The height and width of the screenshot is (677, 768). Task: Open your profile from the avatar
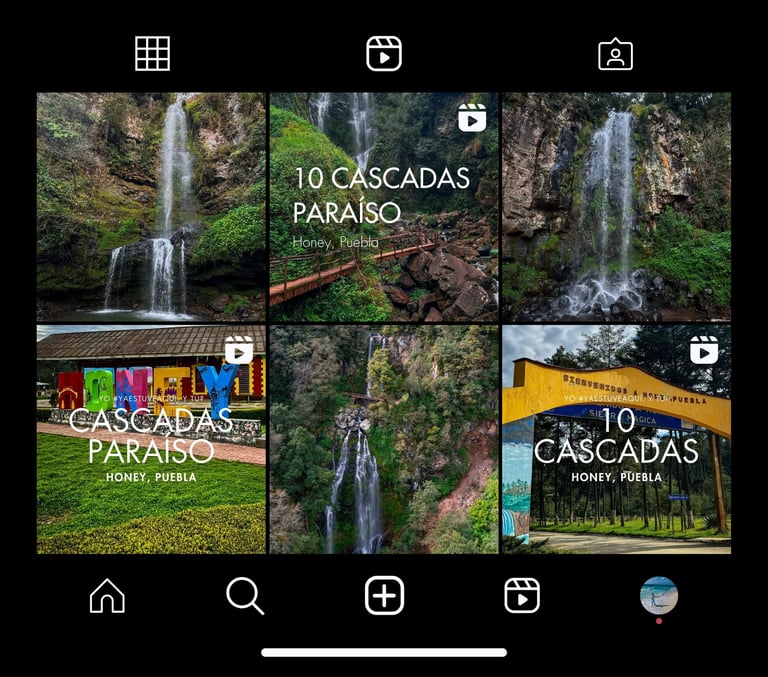(659, 596)
